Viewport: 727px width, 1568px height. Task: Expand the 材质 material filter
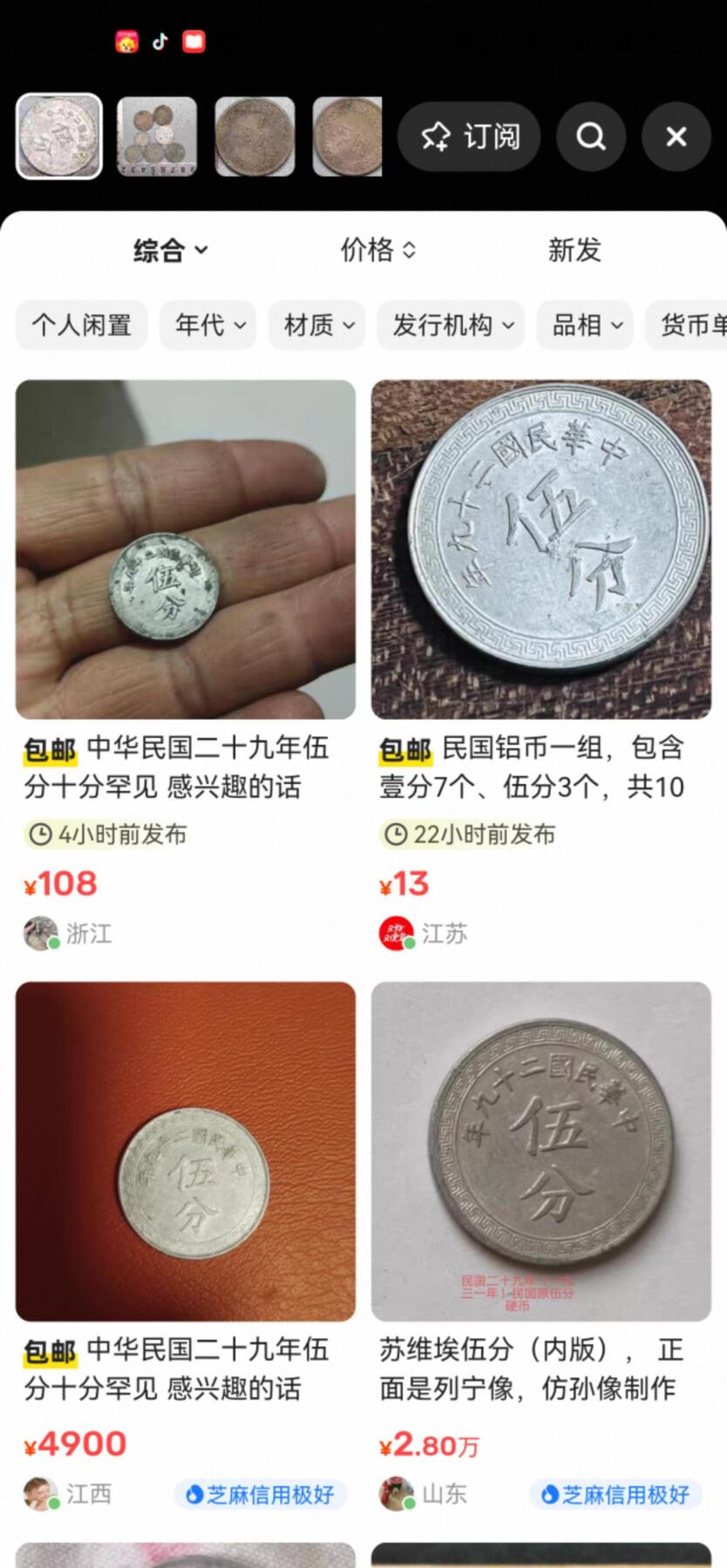point(316,325)
